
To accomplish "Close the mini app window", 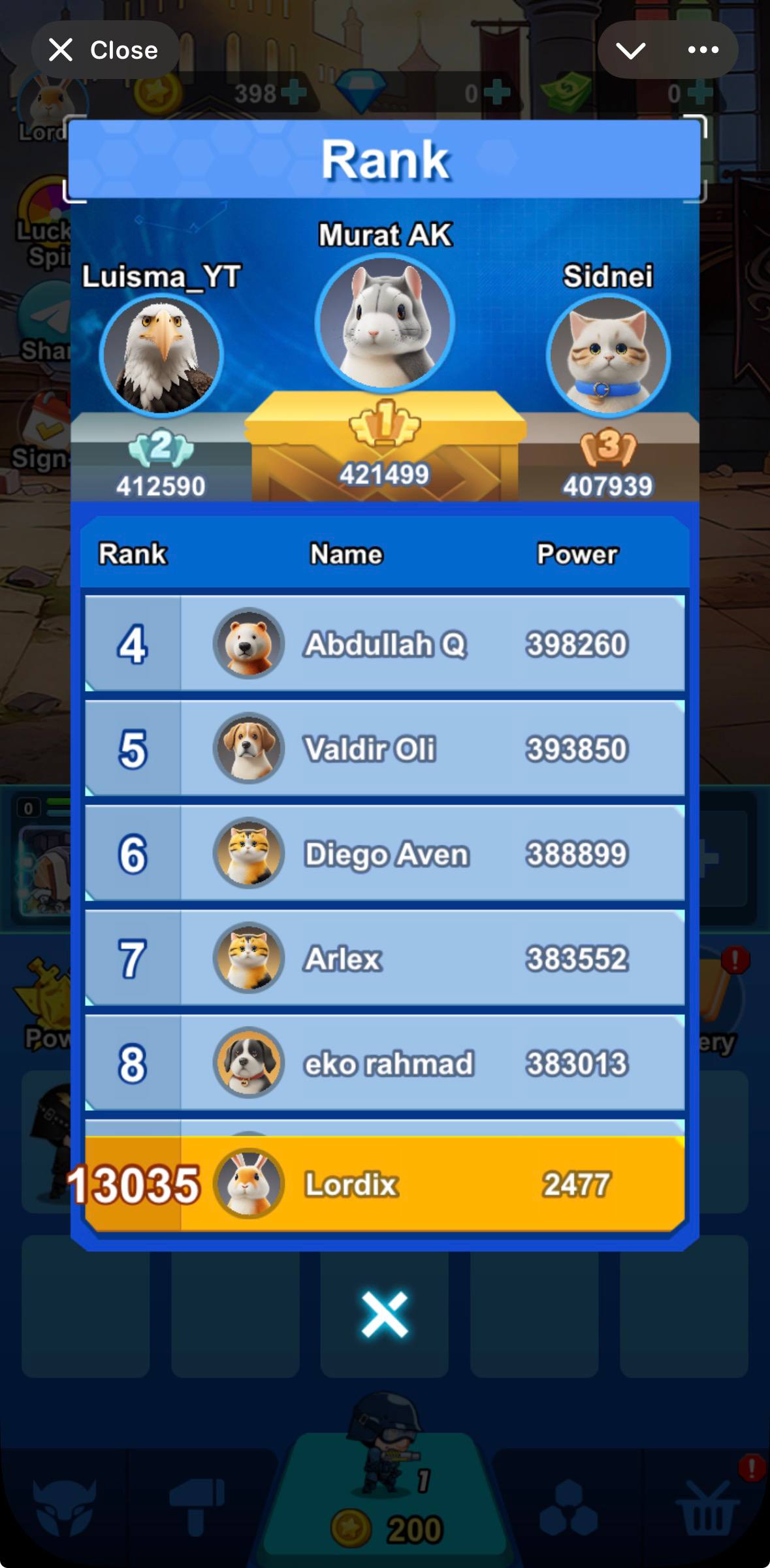I will [x=104, y=50].
